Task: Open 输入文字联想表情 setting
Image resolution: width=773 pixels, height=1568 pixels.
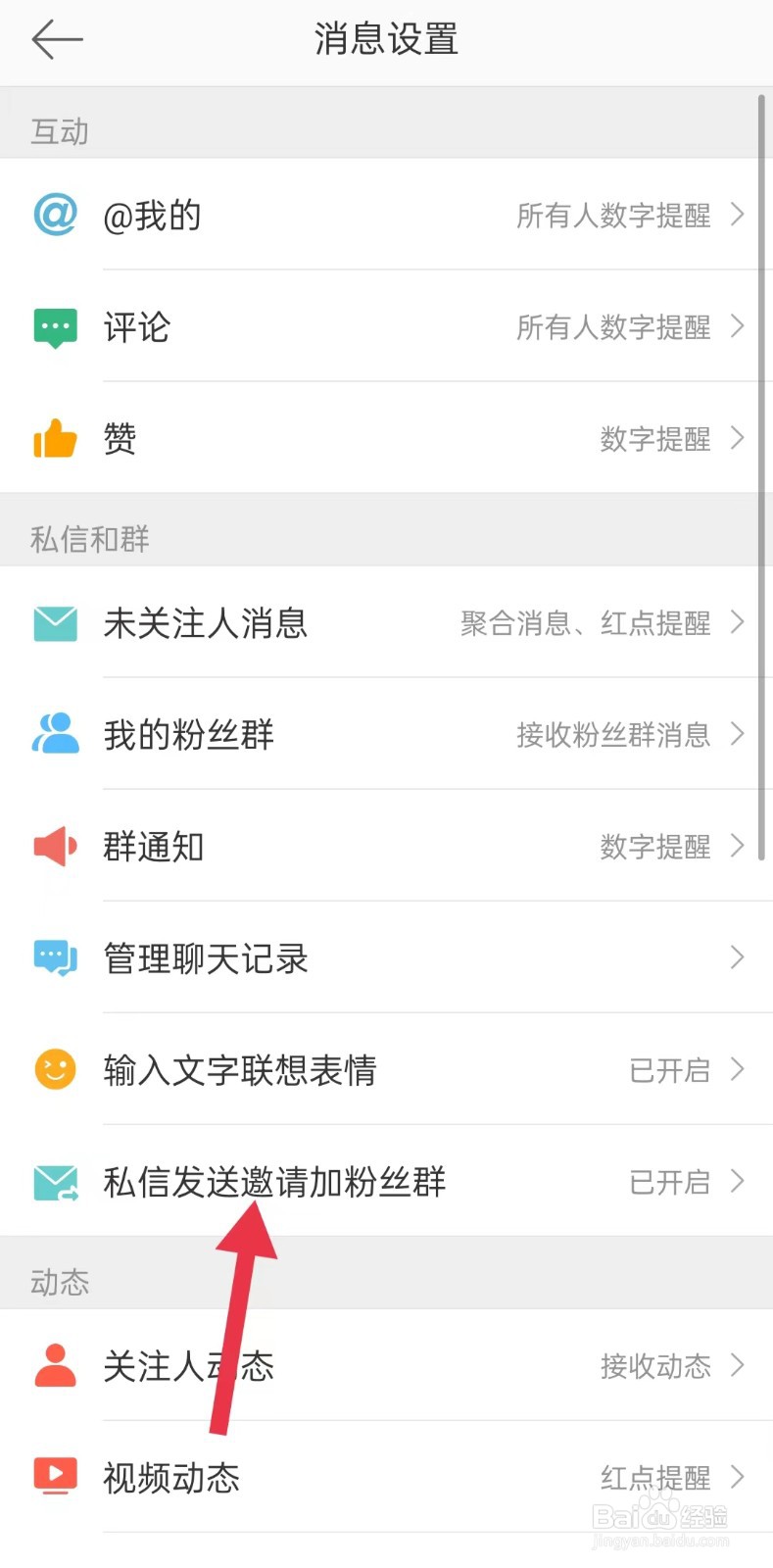Action: (386, 1069)
